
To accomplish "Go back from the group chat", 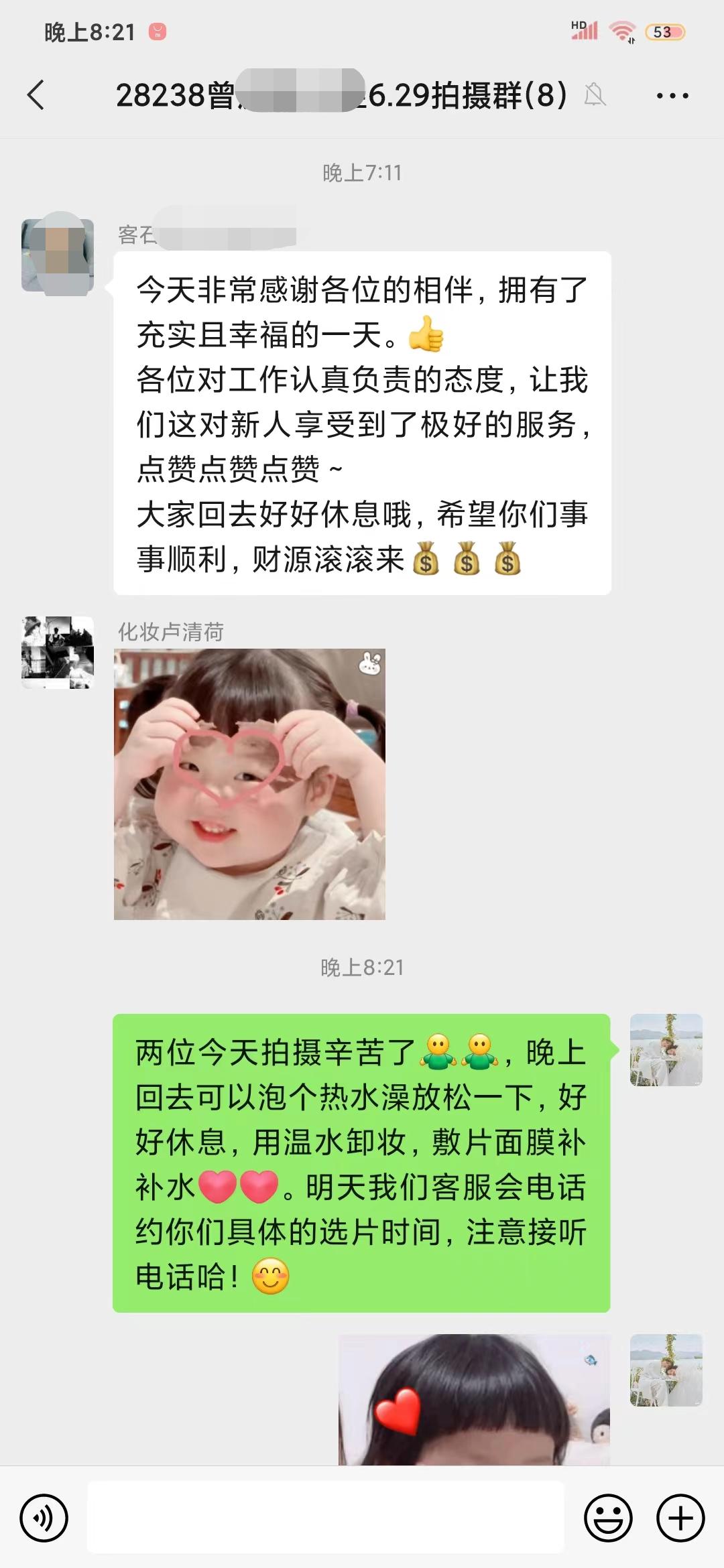I will (36, 95).
